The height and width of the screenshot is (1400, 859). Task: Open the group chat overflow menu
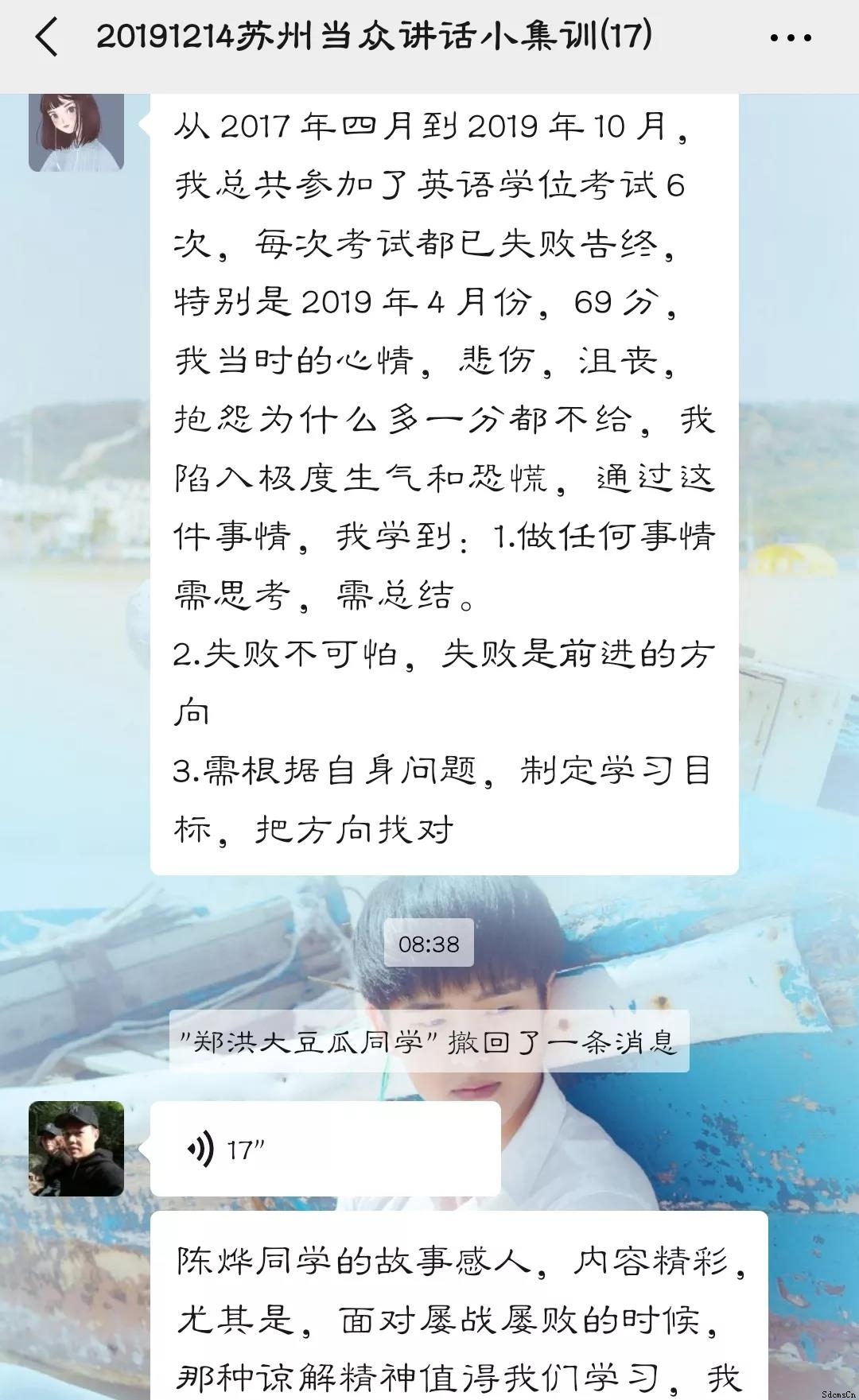(x=791, y=37)
